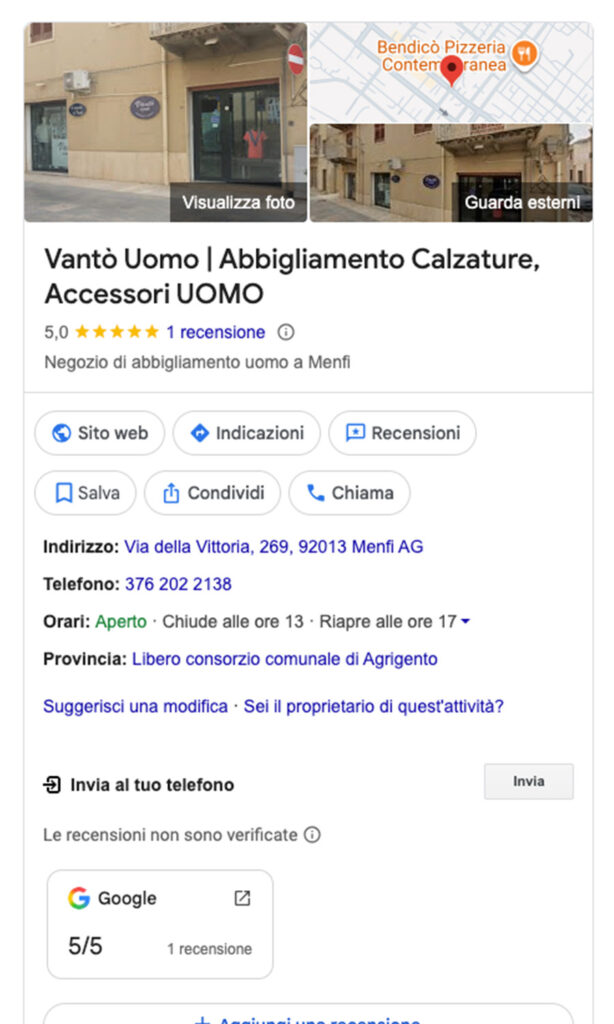Open the Visualizza foto storefront photo
This screenshot has width=614, height=1024.
(165, 122)
